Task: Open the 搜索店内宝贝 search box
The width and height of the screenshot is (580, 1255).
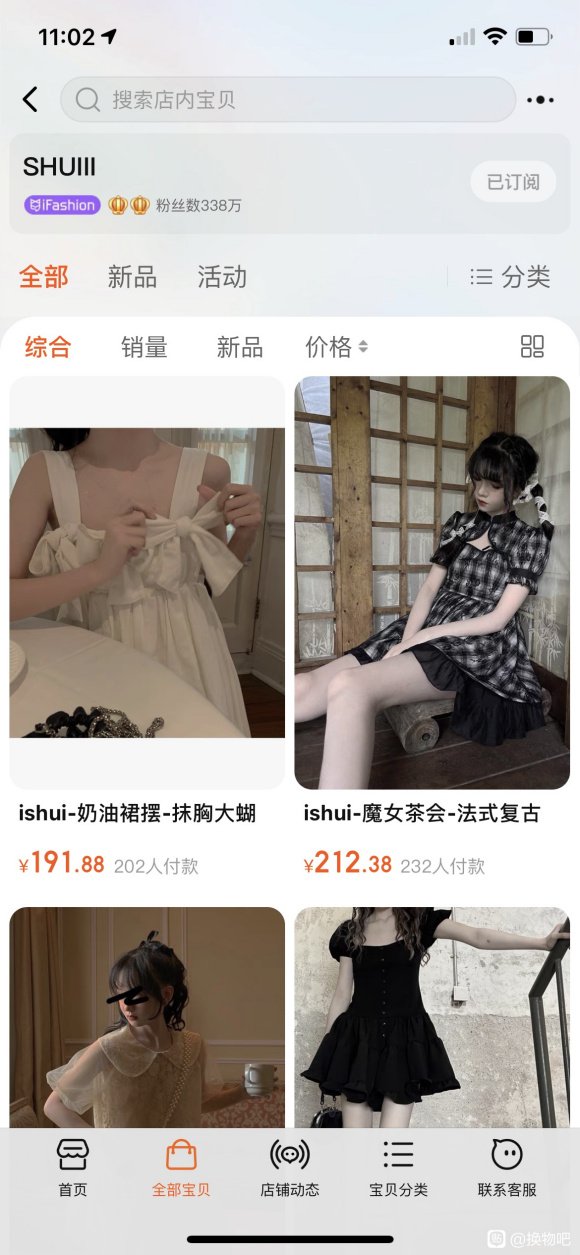Action: (x=288, y=100)
